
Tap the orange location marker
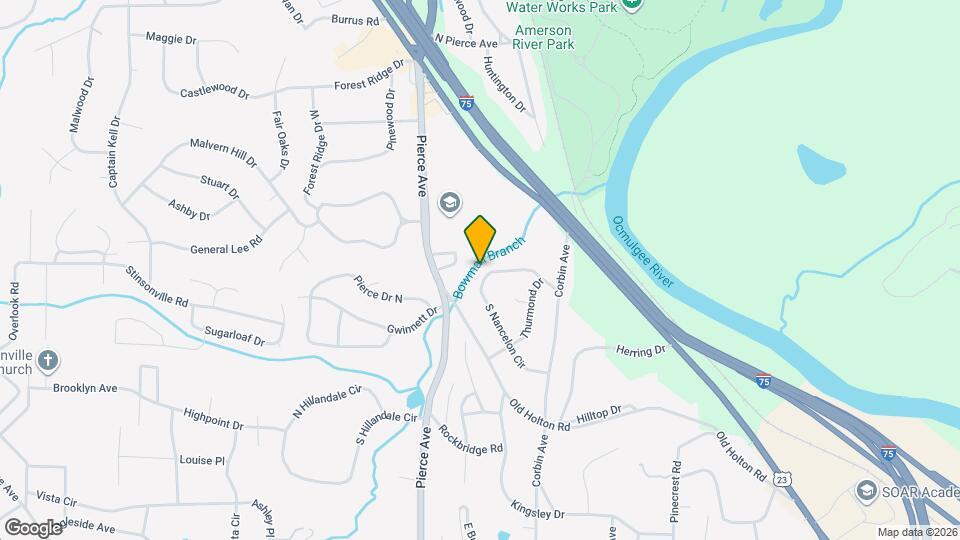pyautogui.click(x=480, y=238)
